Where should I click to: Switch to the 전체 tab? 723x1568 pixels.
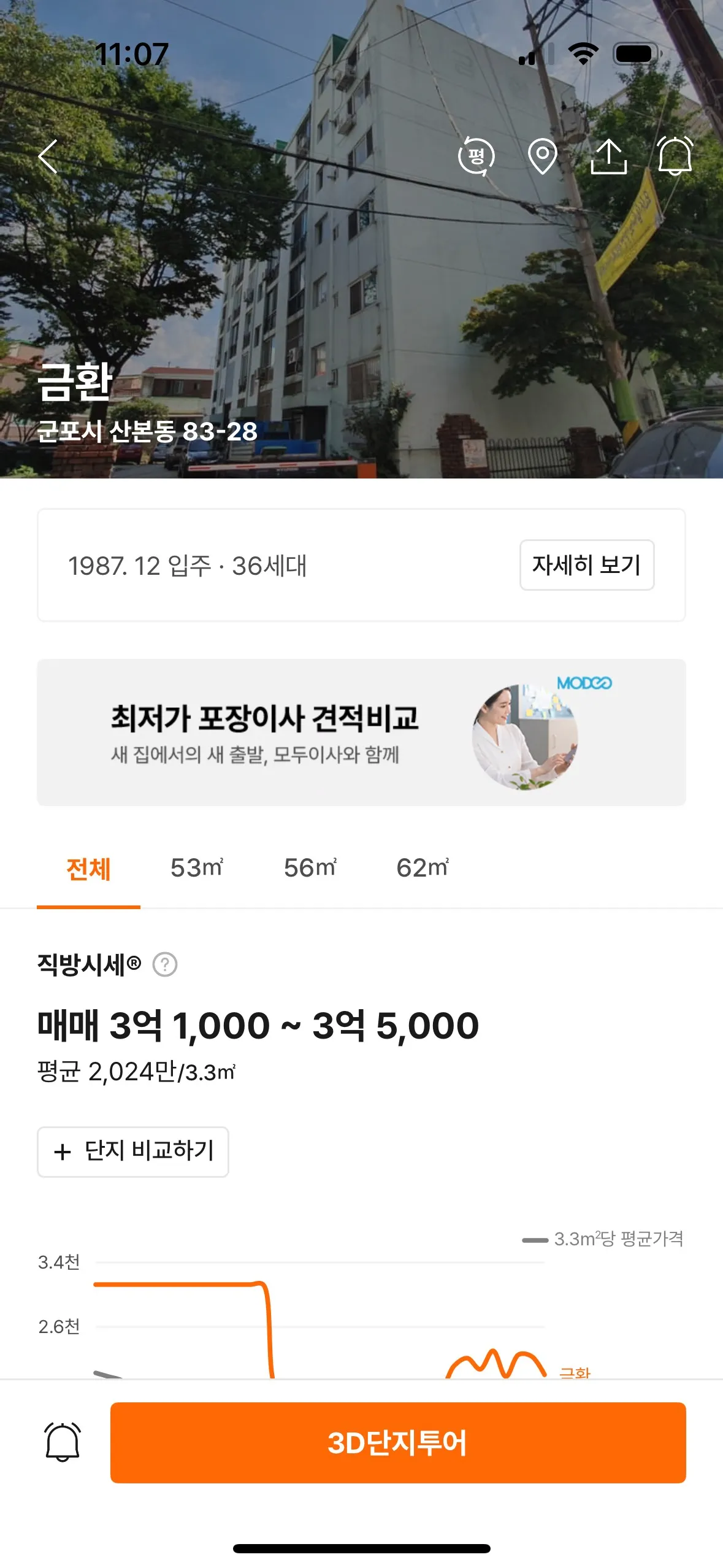(88, 869)
